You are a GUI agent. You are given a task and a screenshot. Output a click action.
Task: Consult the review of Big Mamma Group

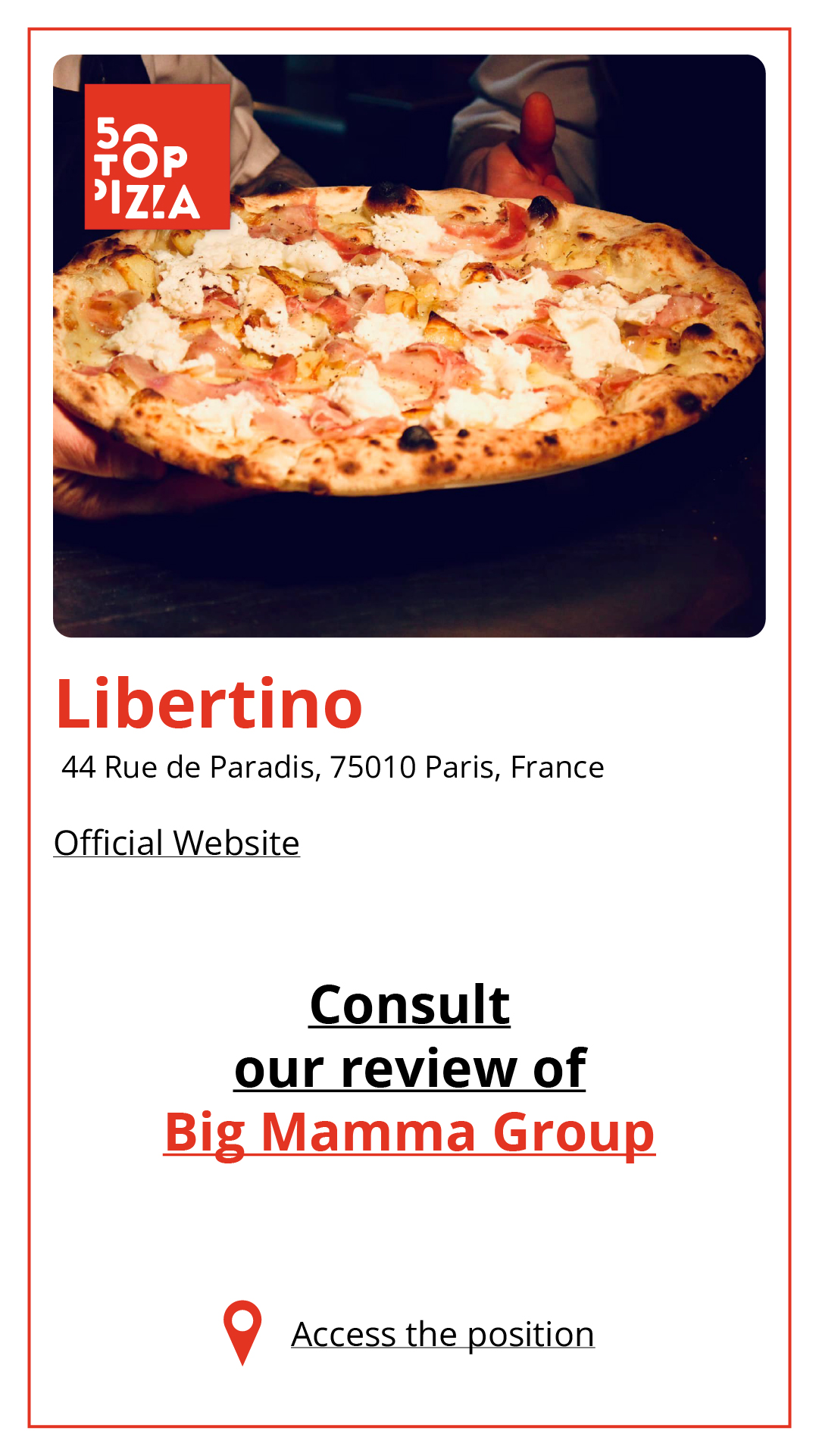(x=409, y=1132)
